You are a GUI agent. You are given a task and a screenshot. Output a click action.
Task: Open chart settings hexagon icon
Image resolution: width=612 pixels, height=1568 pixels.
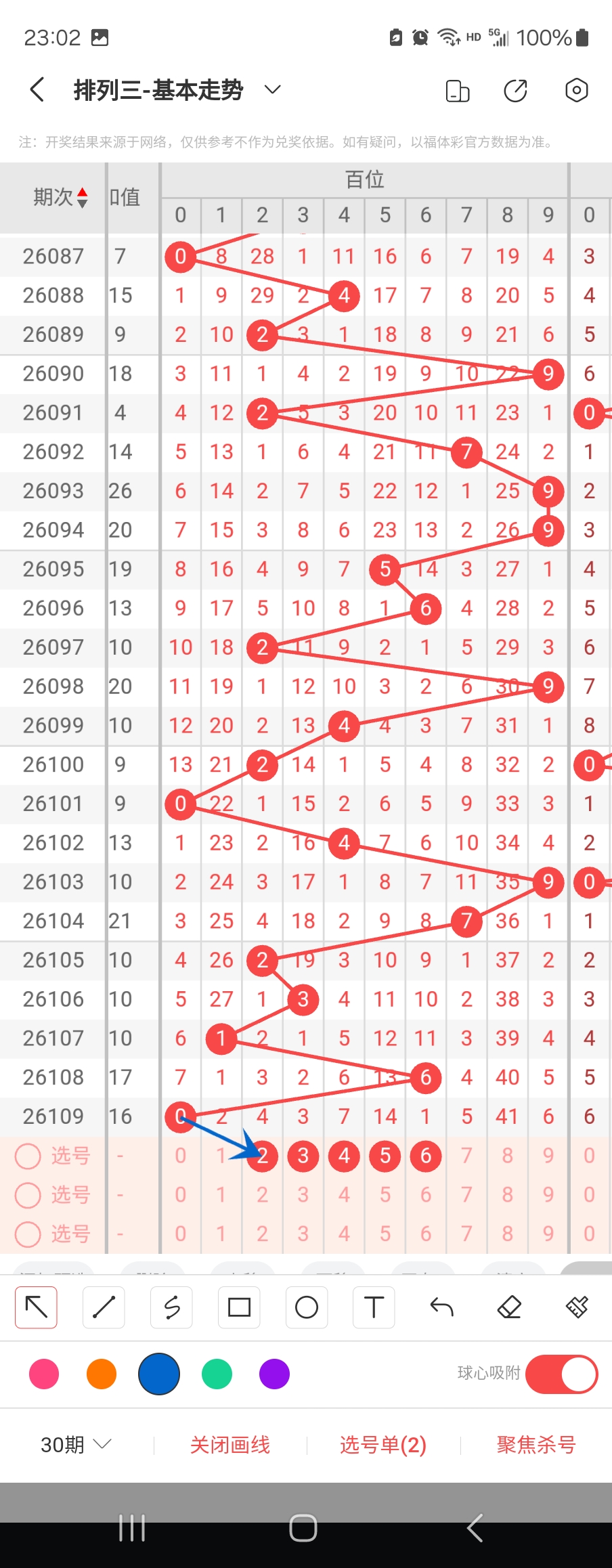click(x=576, y=90)
